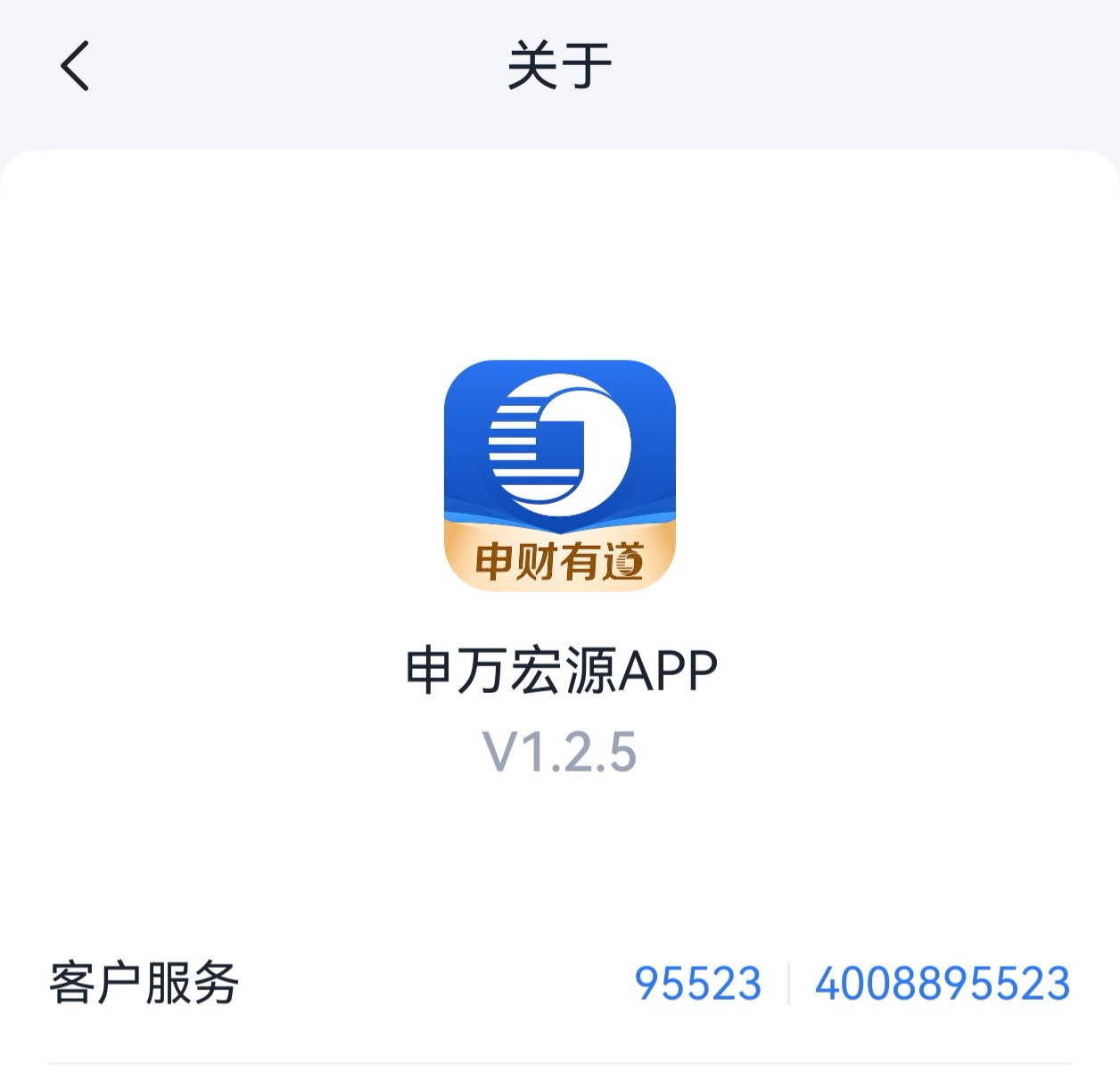
Task: Dial the 4008895523 customer service hotline
Action: click(x=942, y=984)
